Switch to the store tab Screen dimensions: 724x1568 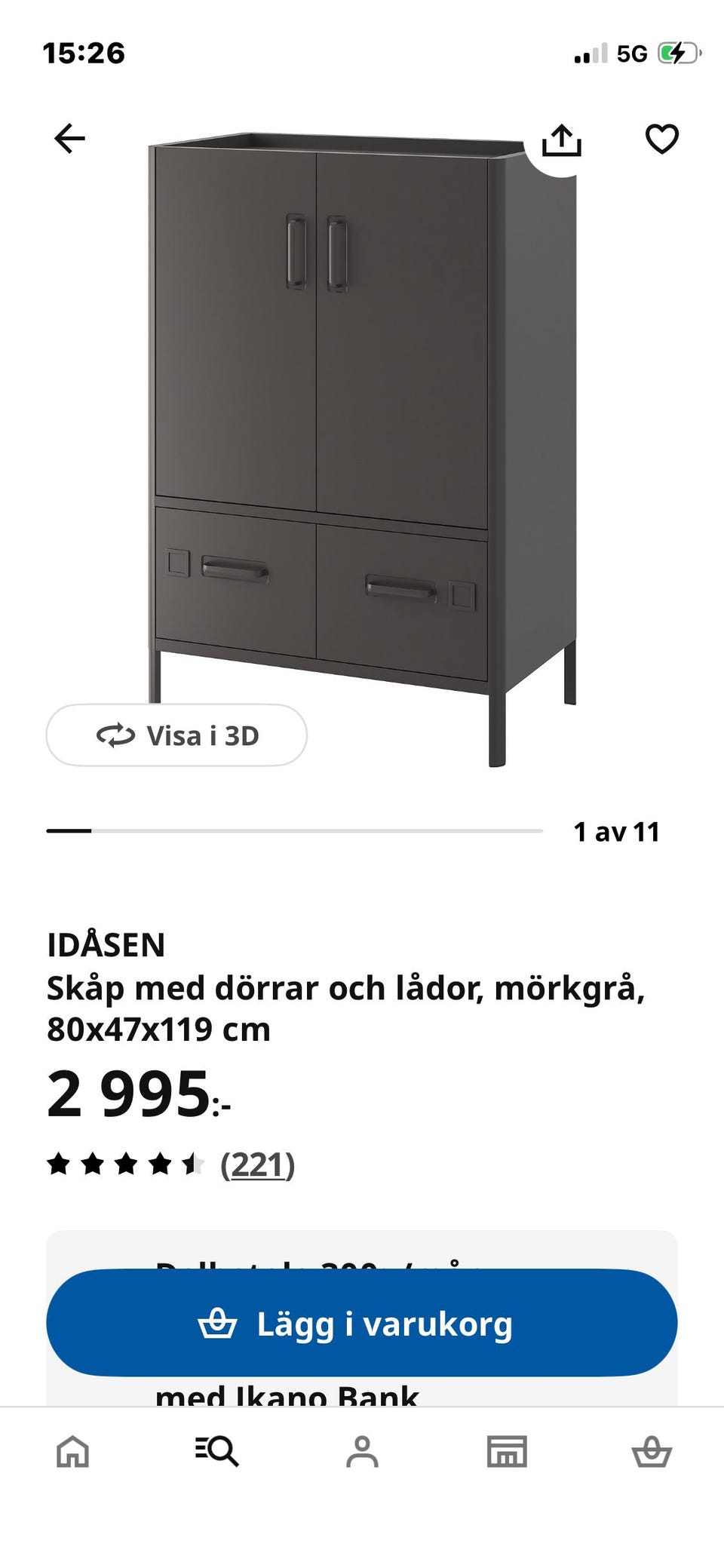click(x=507, y=1451)
